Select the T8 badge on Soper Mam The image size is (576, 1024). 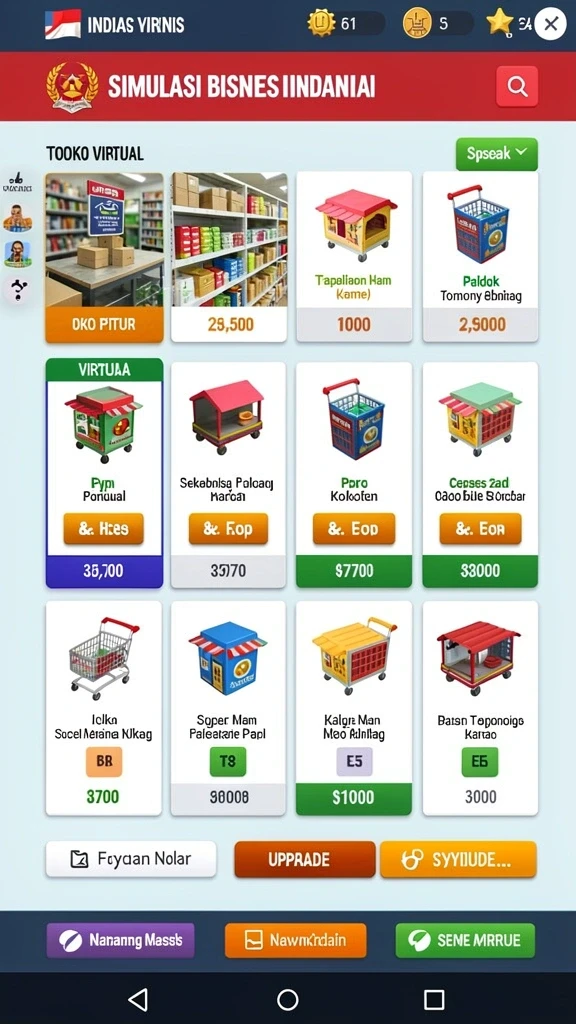(228, 762)
